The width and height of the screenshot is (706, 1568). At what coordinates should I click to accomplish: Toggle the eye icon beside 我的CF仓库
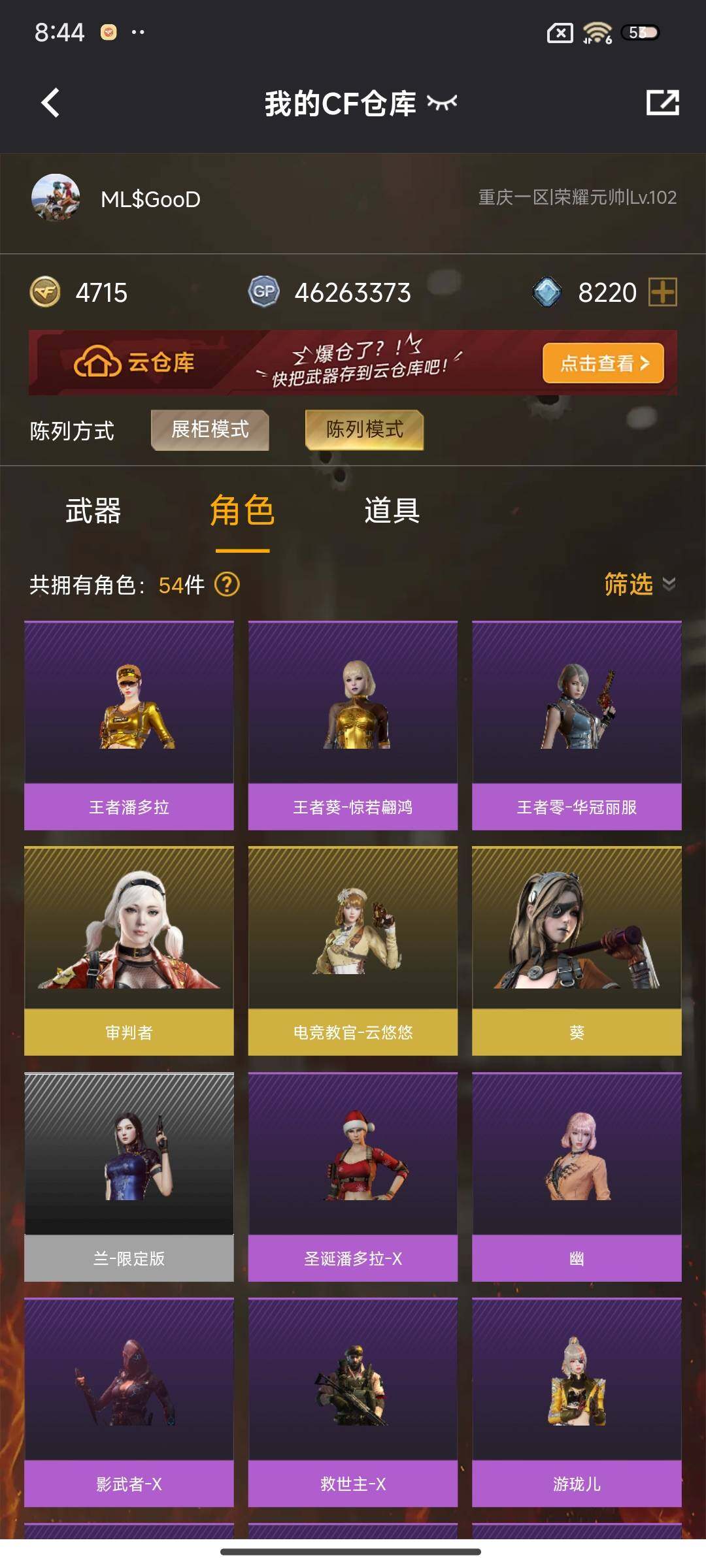[x=442, y=103]
